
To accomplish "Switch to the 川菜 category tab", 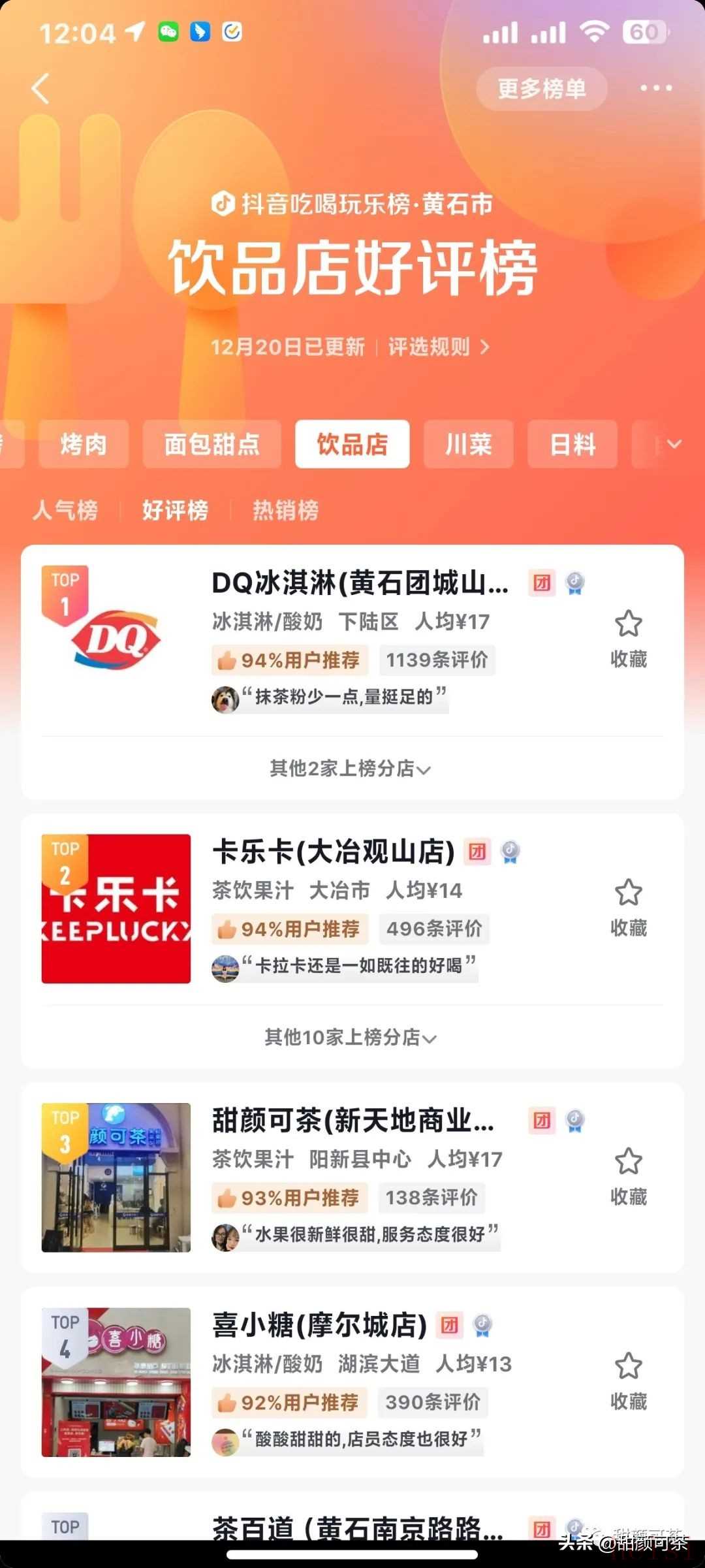I will (468, 445).
